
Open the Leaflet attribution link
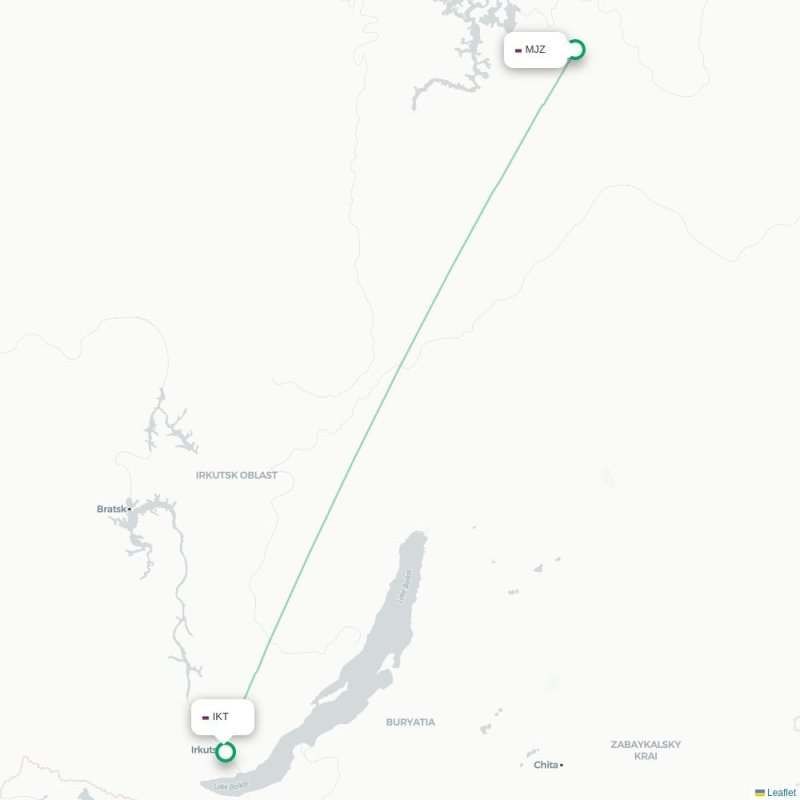point(781,792)
